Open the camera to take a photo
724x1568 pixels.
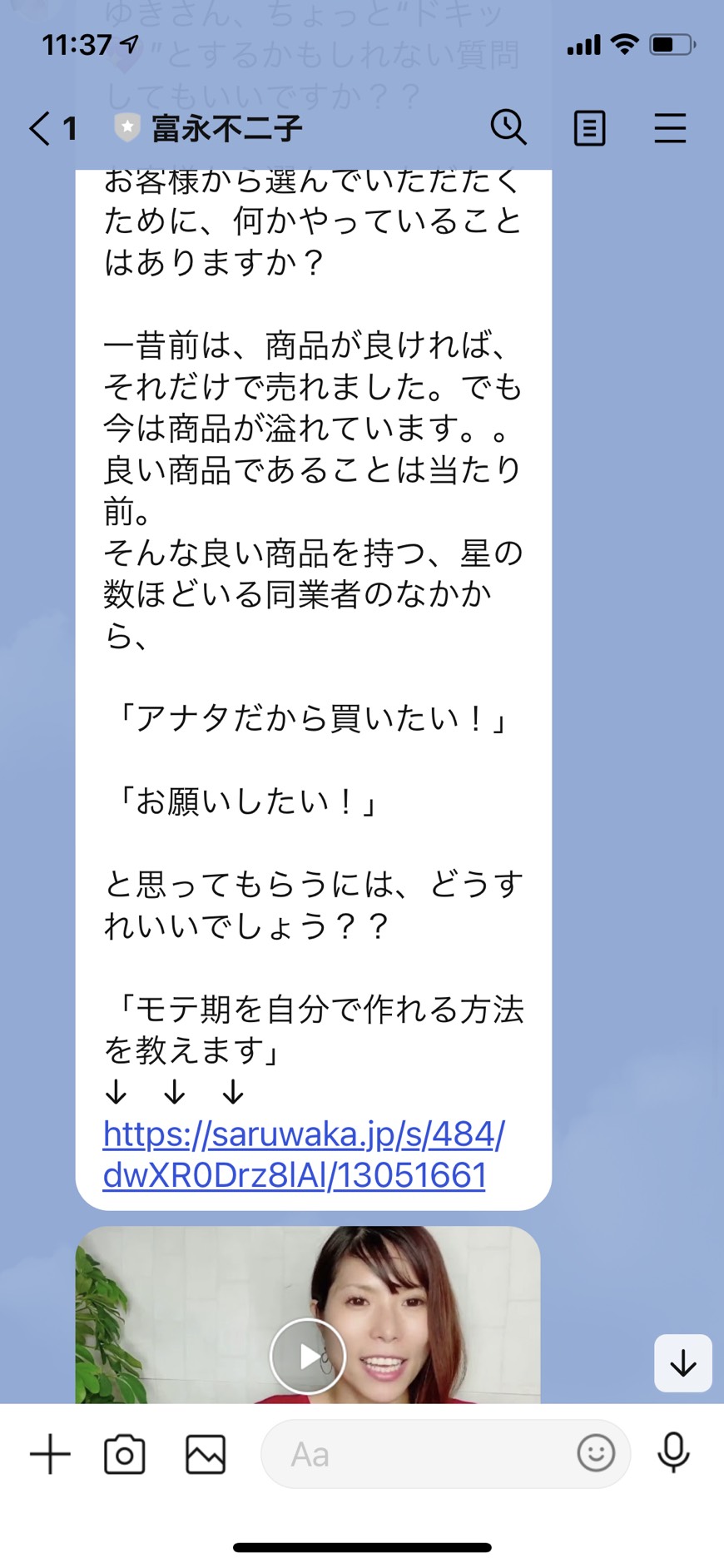coord(125,1454)
